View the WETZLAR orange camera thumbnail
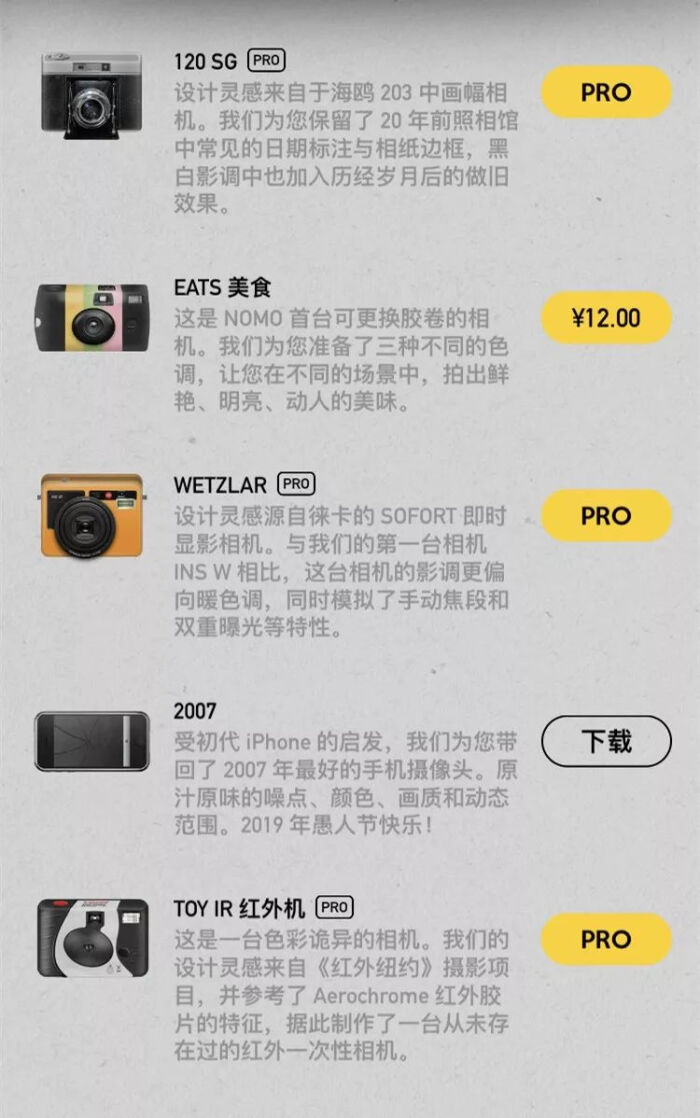 click(92, 517)
